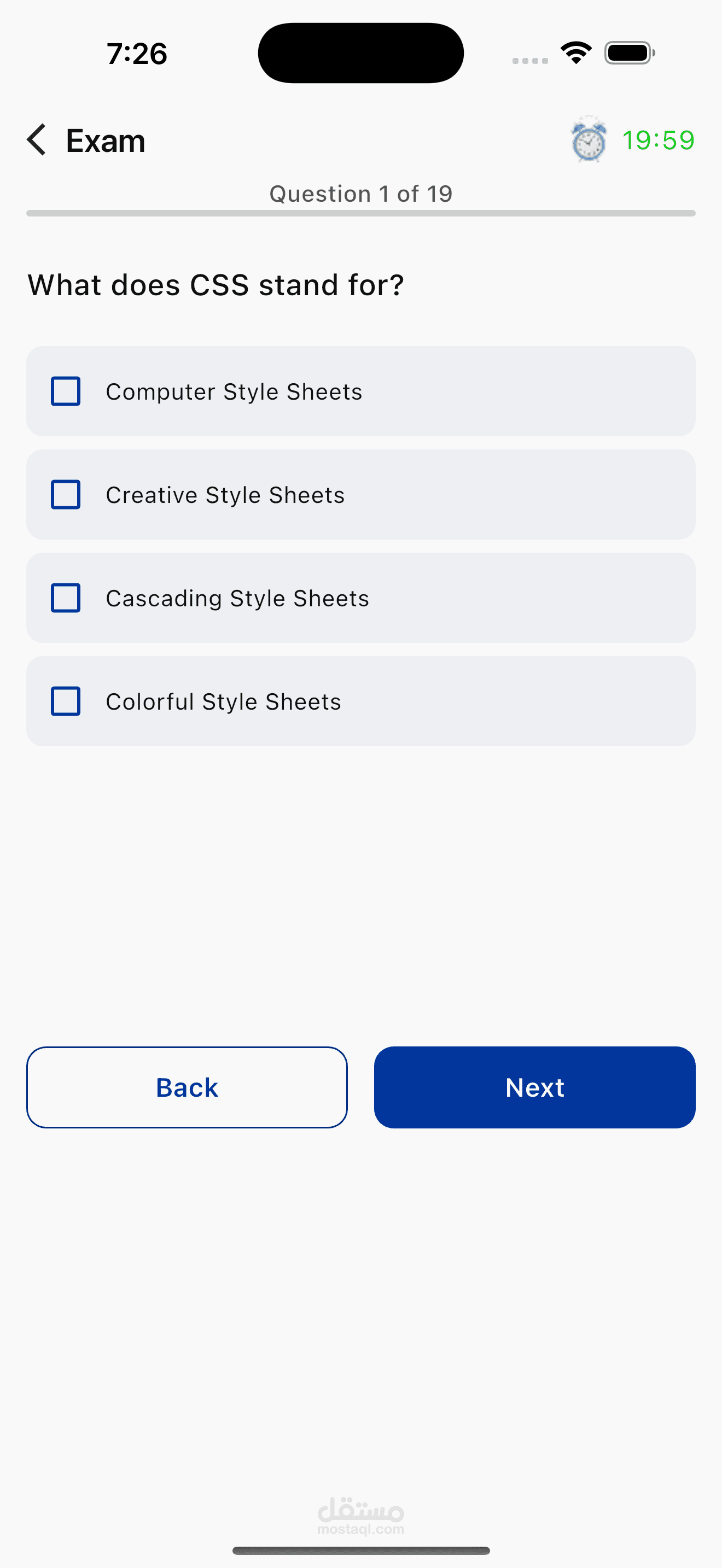Choose Cascading Style Sheets as the answer
Image resolution: width=722 pixels, height=1568 pixels.
(66, 598)
